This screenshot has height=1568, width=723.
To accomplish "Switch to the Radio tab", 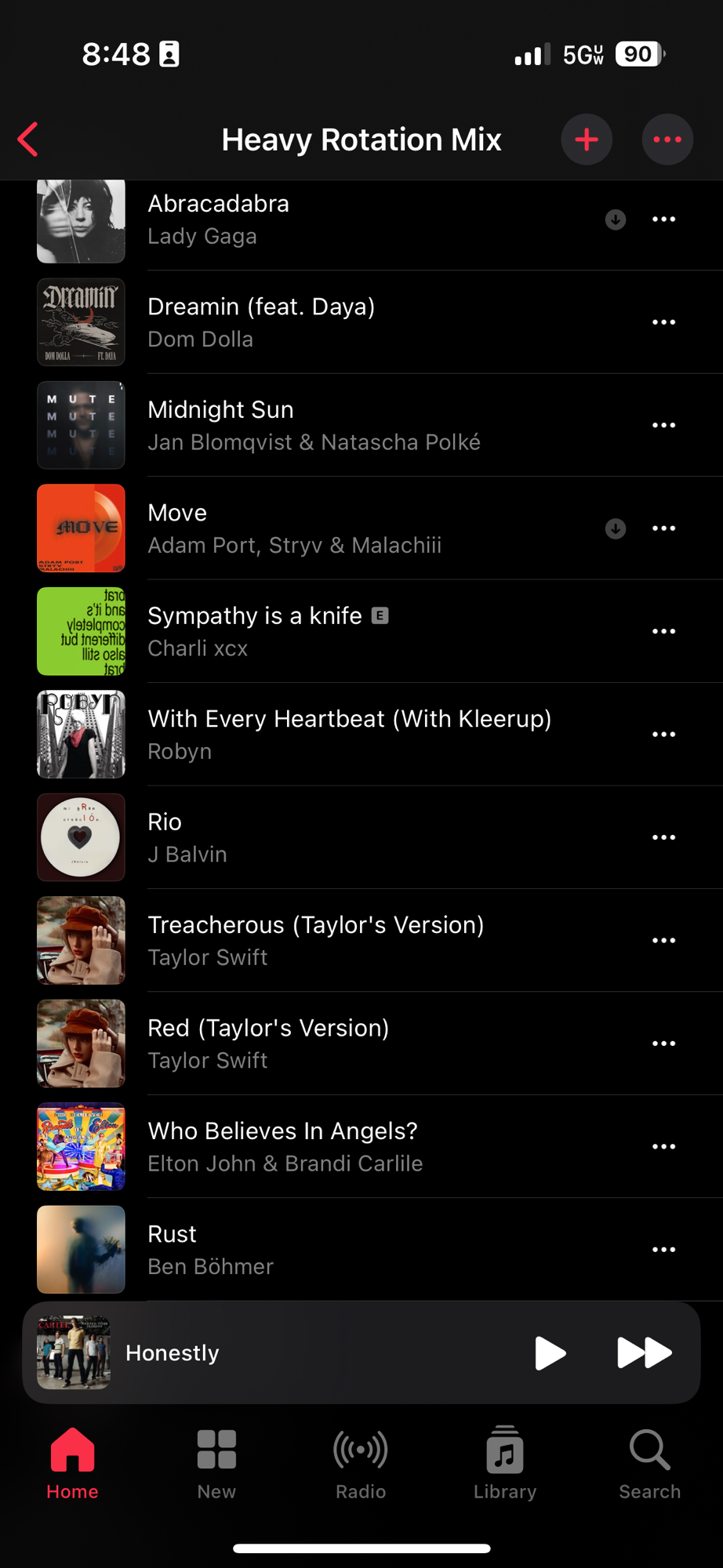I will (x=361, y=1463).
